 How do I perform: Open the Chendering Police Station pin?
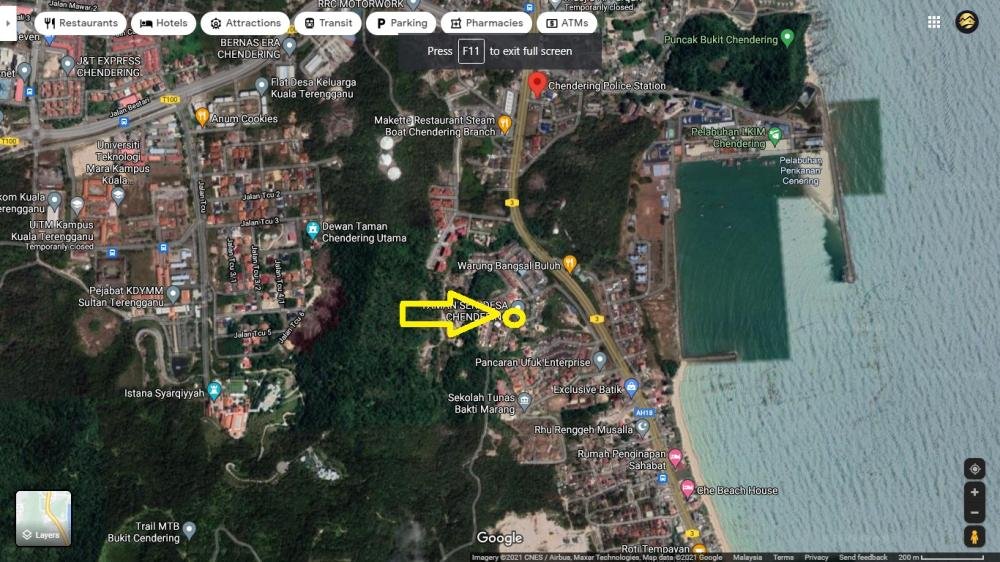[x=537, y=84]
